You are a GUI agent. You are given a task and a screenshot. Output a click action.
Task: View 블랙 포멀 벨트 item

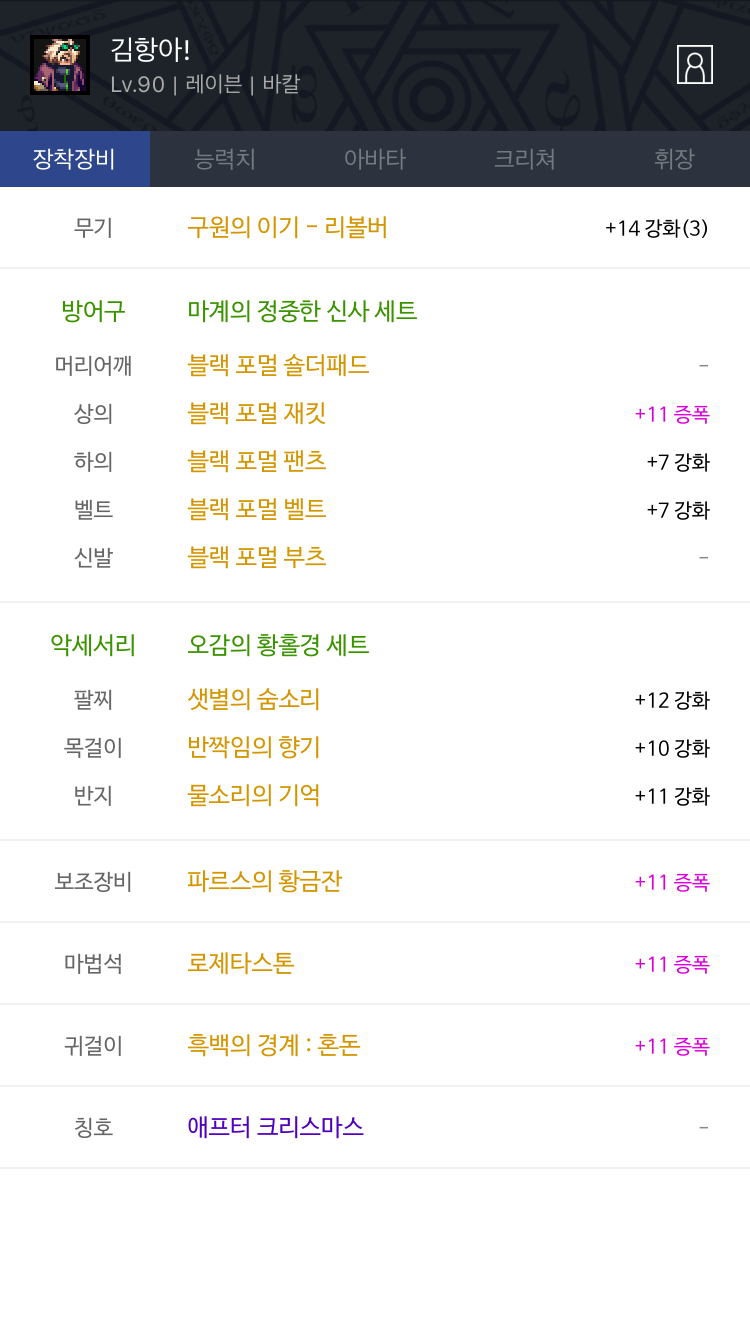coord(257,509)
